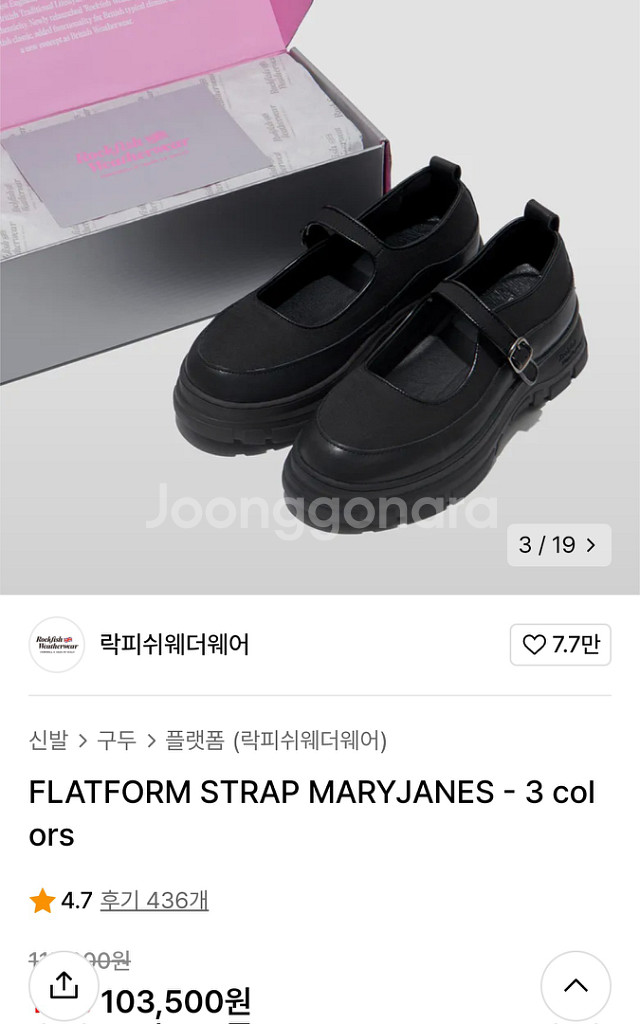View the 436 reviews link
This screenshot has width=640, height=1024.
[x=154, y=900]
